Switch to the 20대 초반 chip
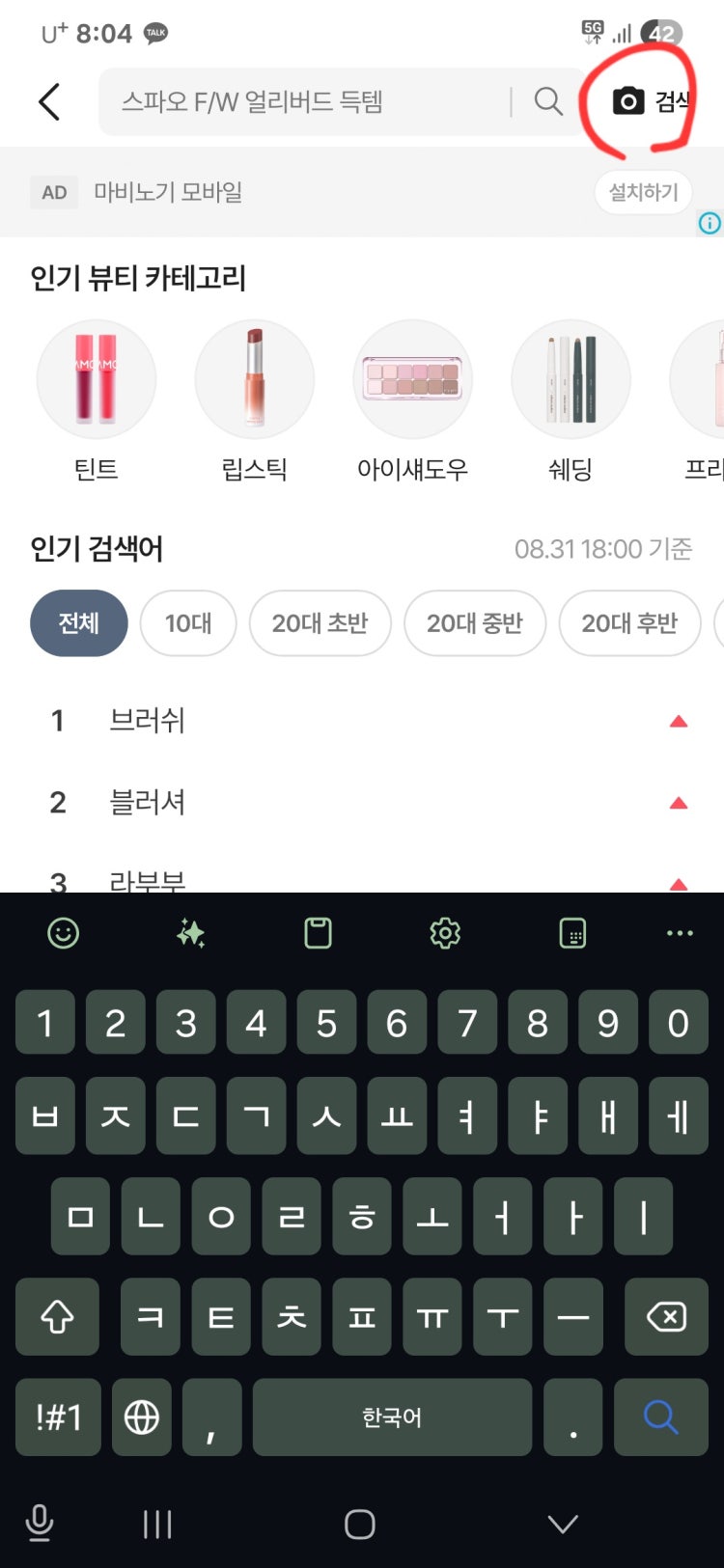 coord(320,623)
